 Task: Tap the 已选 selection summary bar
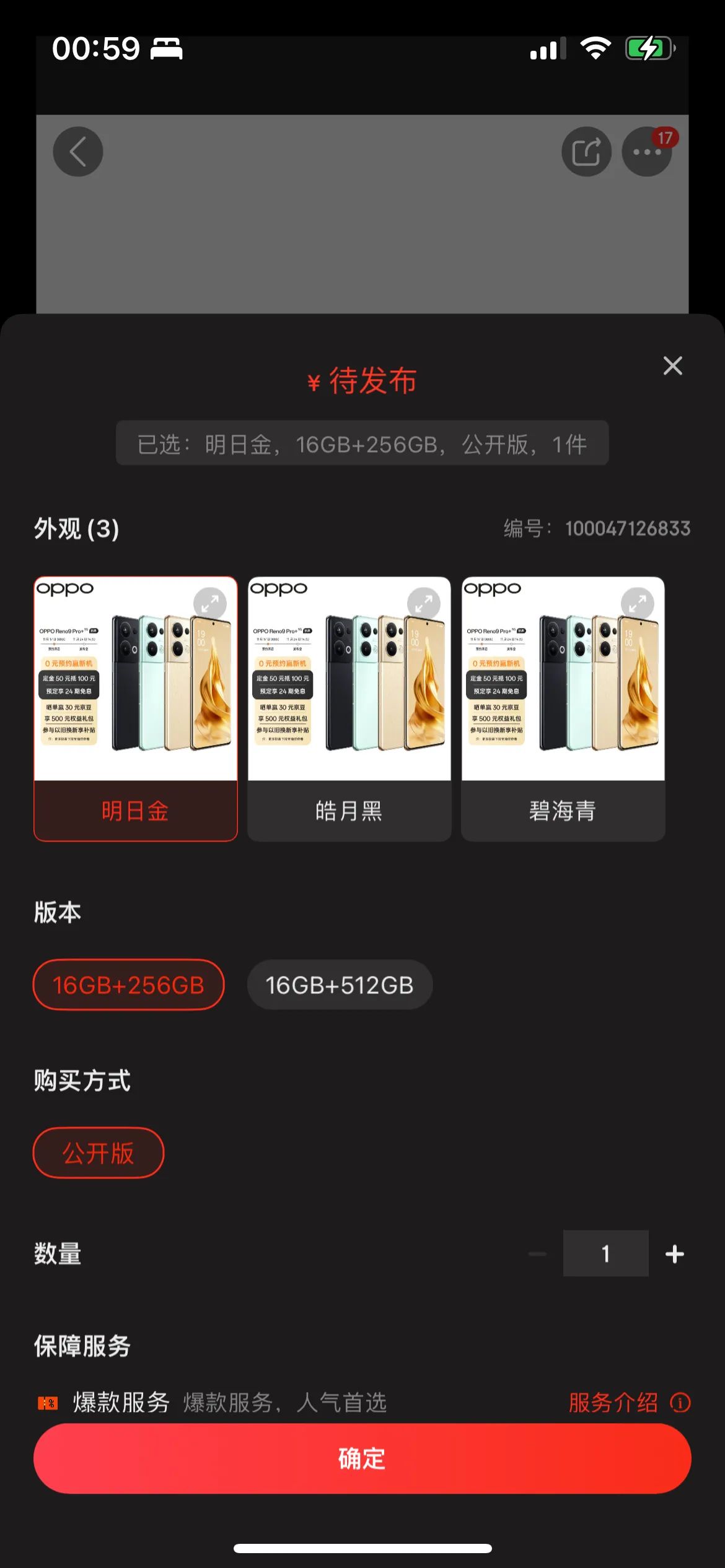pyautogui.click(x=362, y=442)
